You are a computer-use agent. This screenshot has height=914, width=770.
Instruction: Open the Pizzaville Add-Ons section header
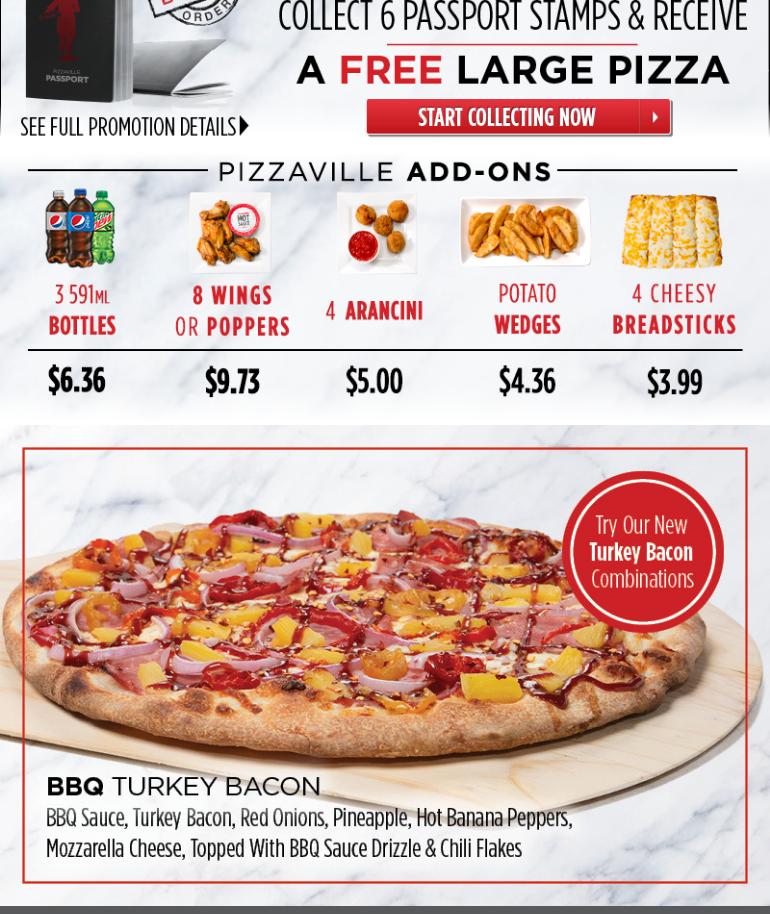(385, 172)
